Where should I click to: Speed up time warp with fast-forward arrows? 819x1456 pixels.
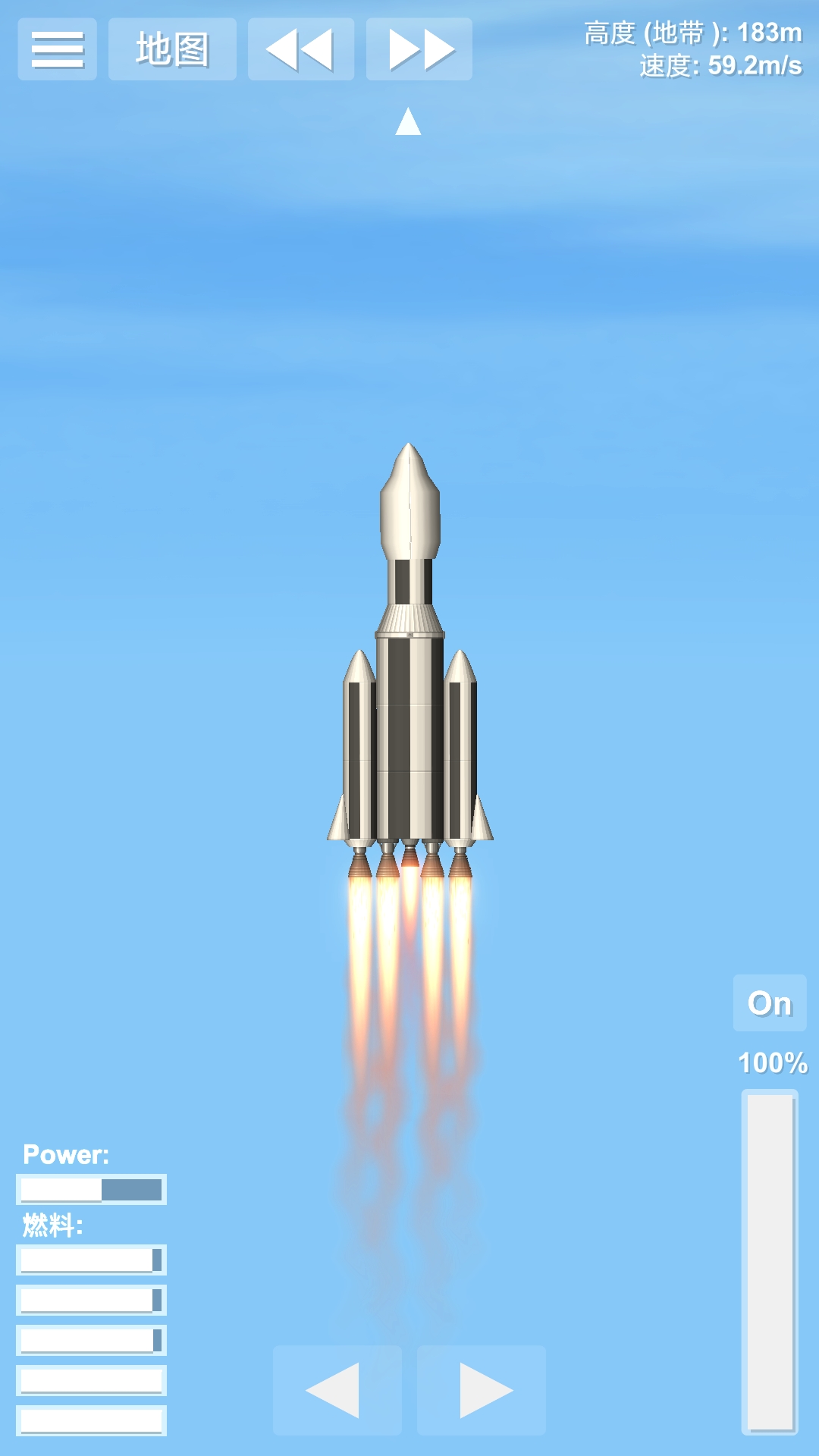pyautogui.click(x=419, y=49)
